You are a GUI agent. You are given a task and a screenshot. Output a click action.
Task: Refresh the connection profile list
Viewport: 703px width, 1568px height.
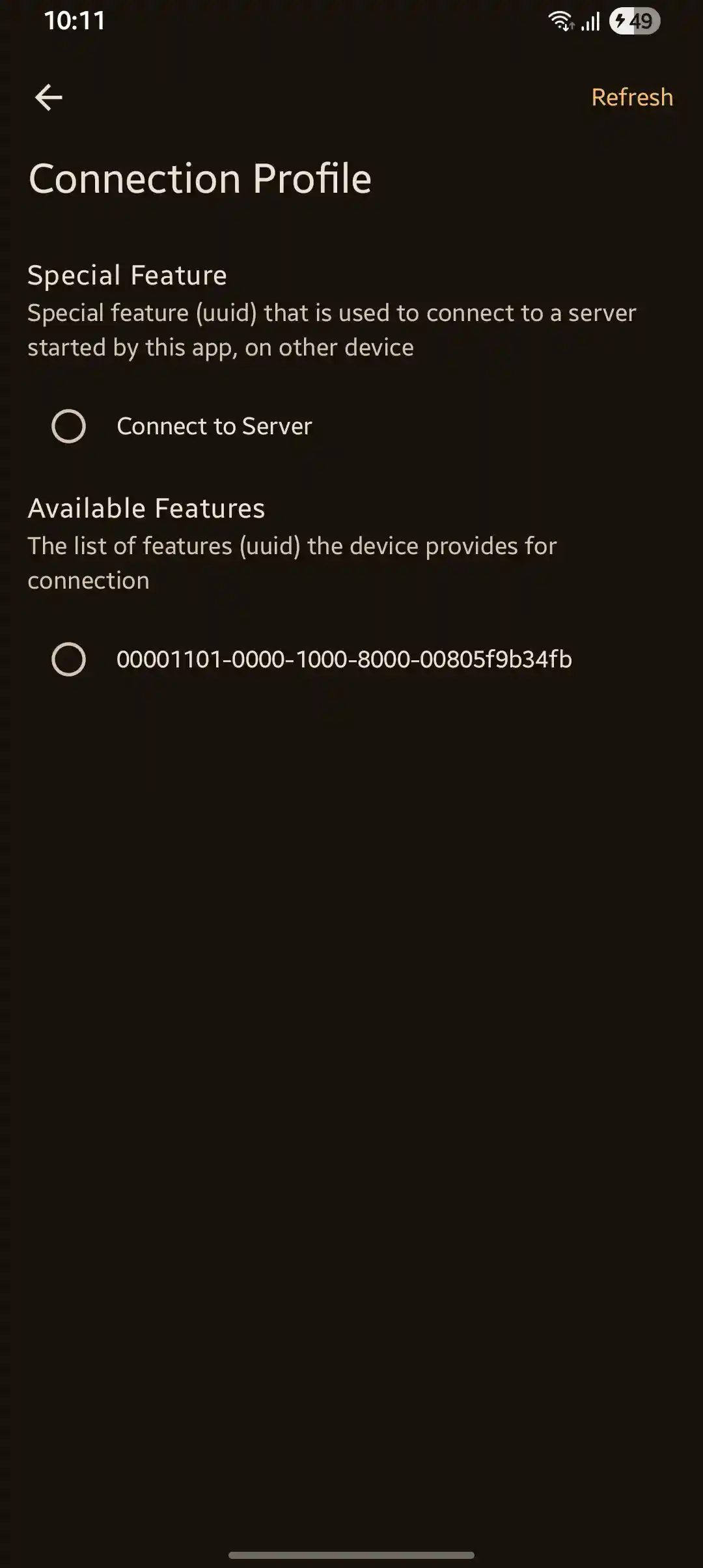point(631,98)
